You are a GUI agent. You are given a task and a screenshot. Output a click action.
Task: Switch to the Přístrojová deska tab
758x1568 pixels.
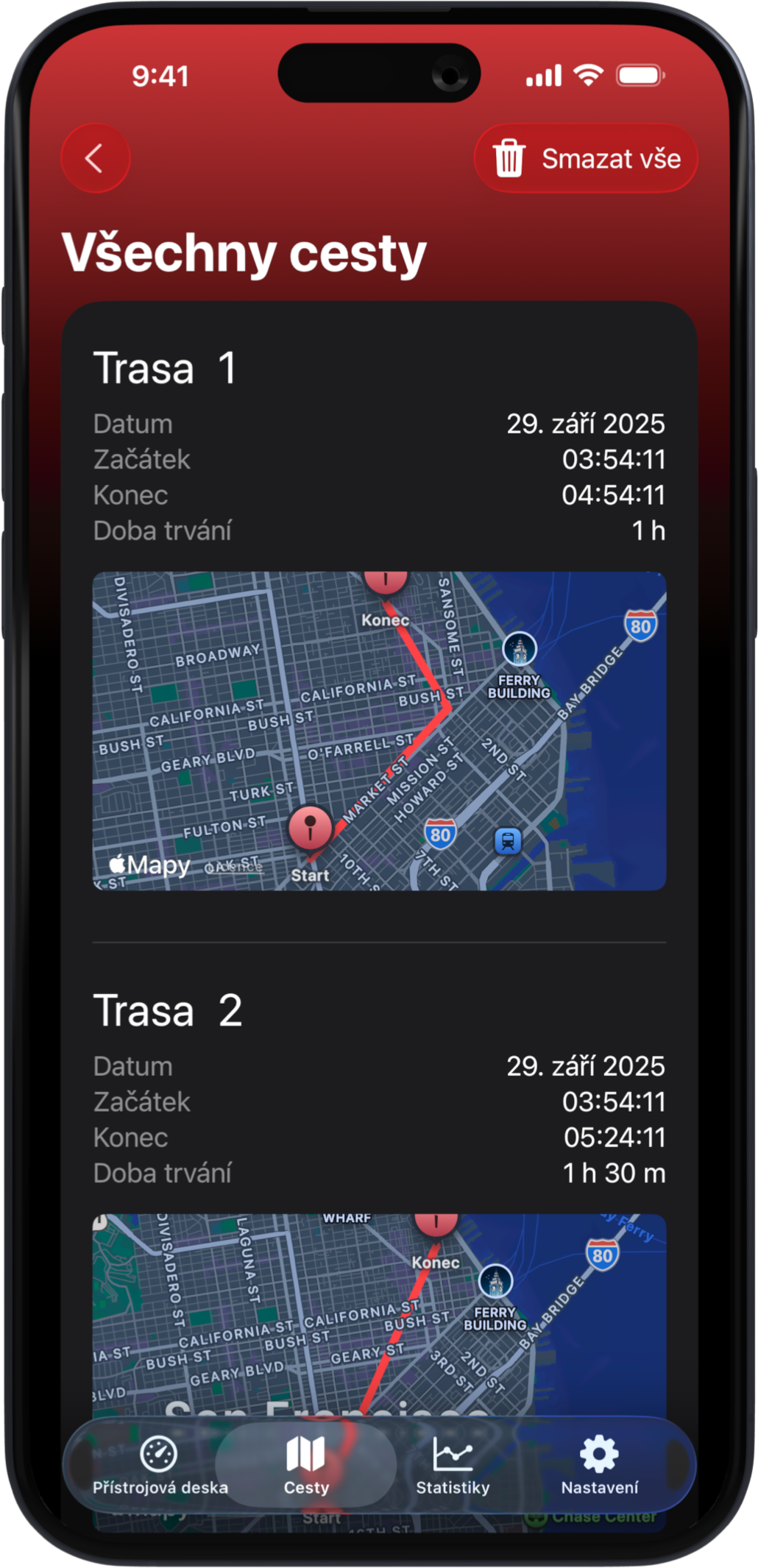[x=160, y=1464]
